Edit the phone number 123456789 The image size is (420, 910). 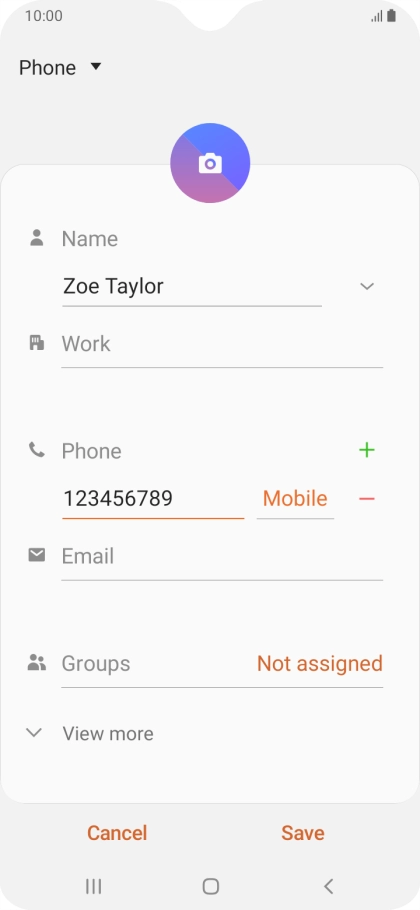point(153,499)
